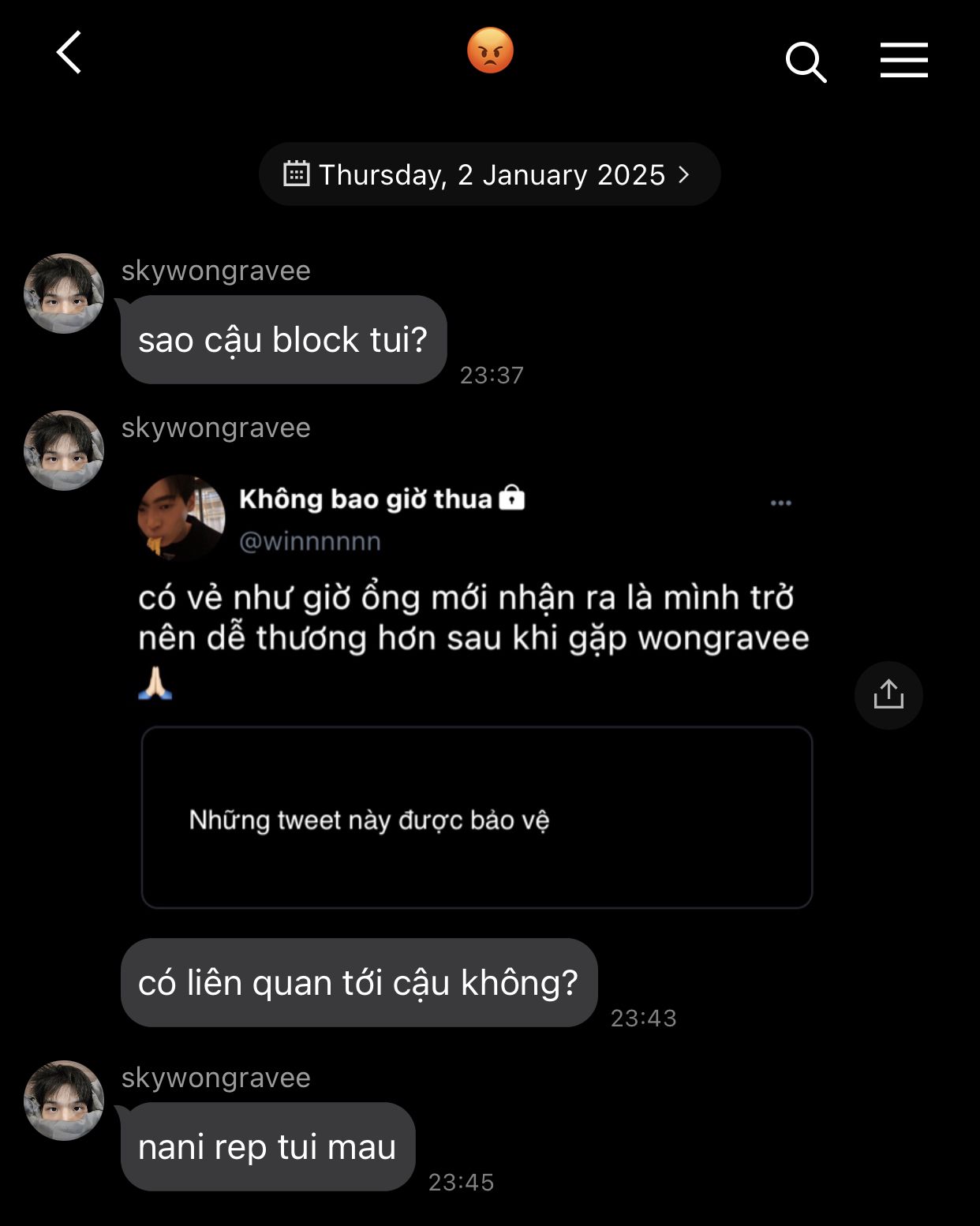Search within this chat

[x=806, y=62]
